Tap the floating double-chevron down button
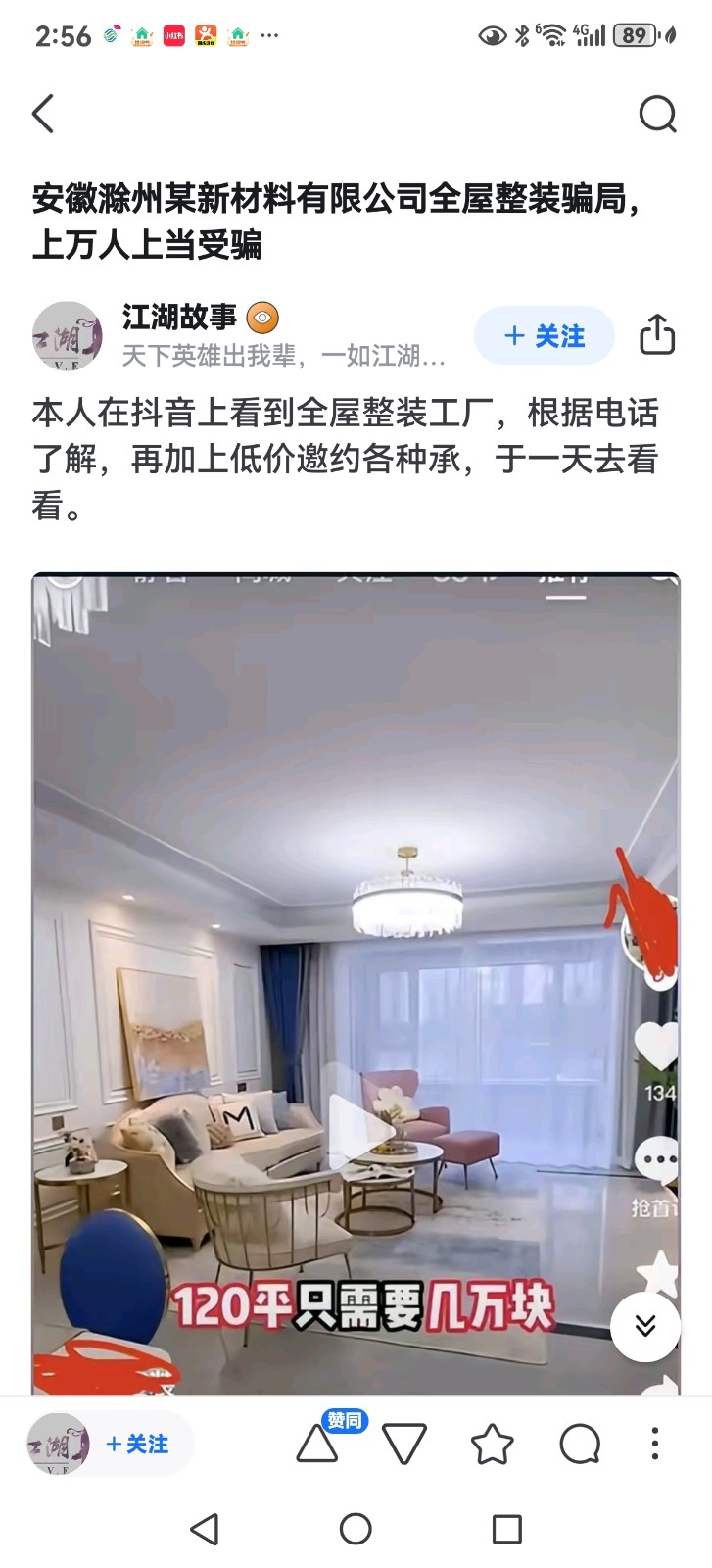Screen dimensions: 712x1568 [644, 1327]
